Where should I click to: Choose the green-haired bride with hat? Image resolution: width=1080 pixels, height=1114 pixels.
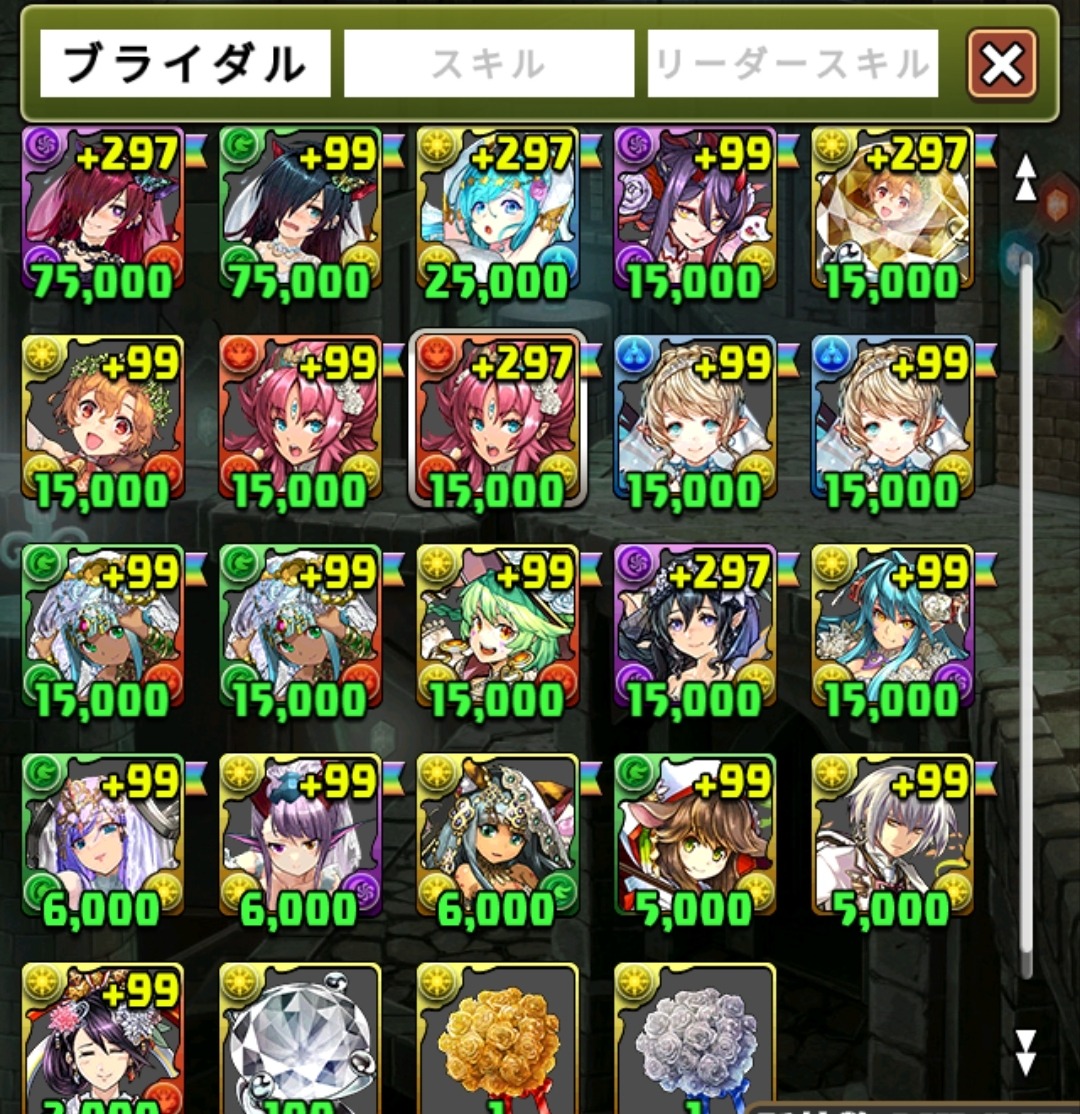tap(497, 628)
